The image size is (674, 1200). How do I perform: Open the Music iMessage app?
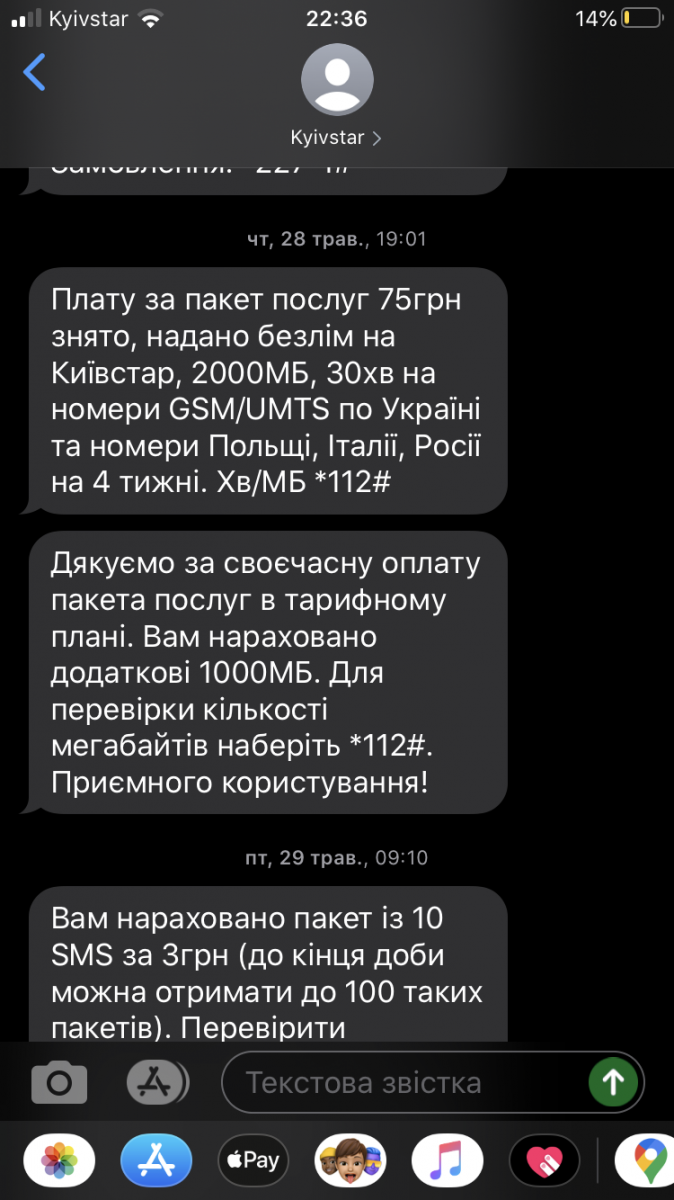click(447, 1161)
